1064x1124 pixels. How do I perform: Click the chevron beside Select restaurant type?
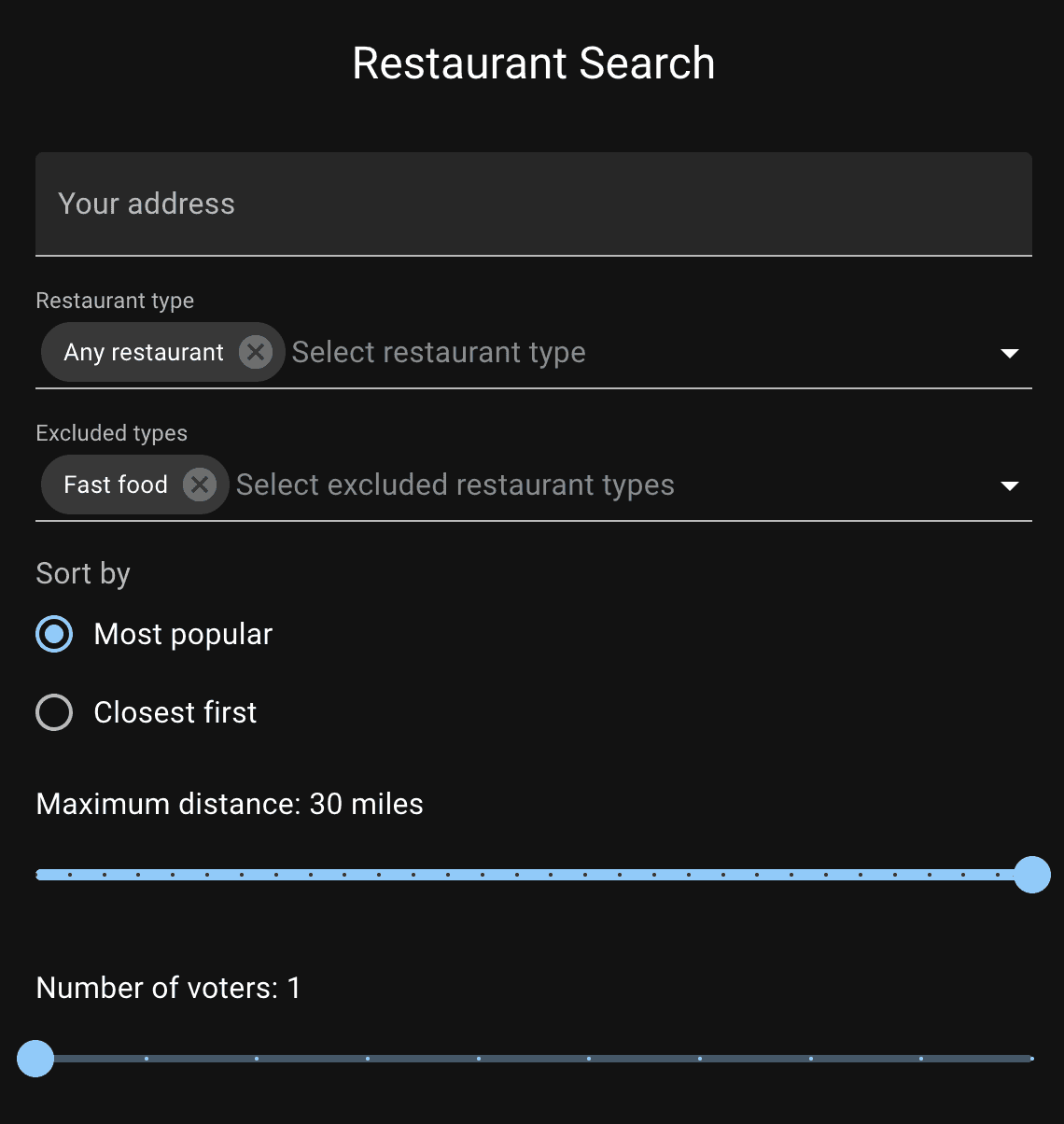point(1010,353)
